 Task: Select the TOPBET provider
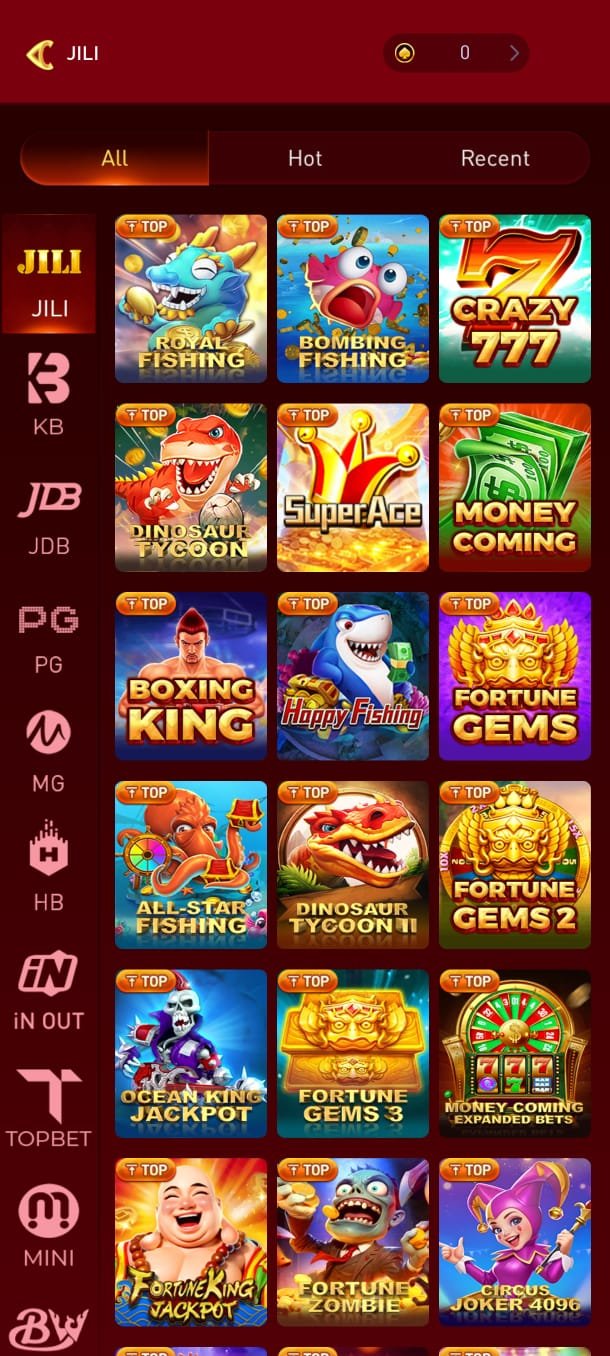click(48, 1107)
